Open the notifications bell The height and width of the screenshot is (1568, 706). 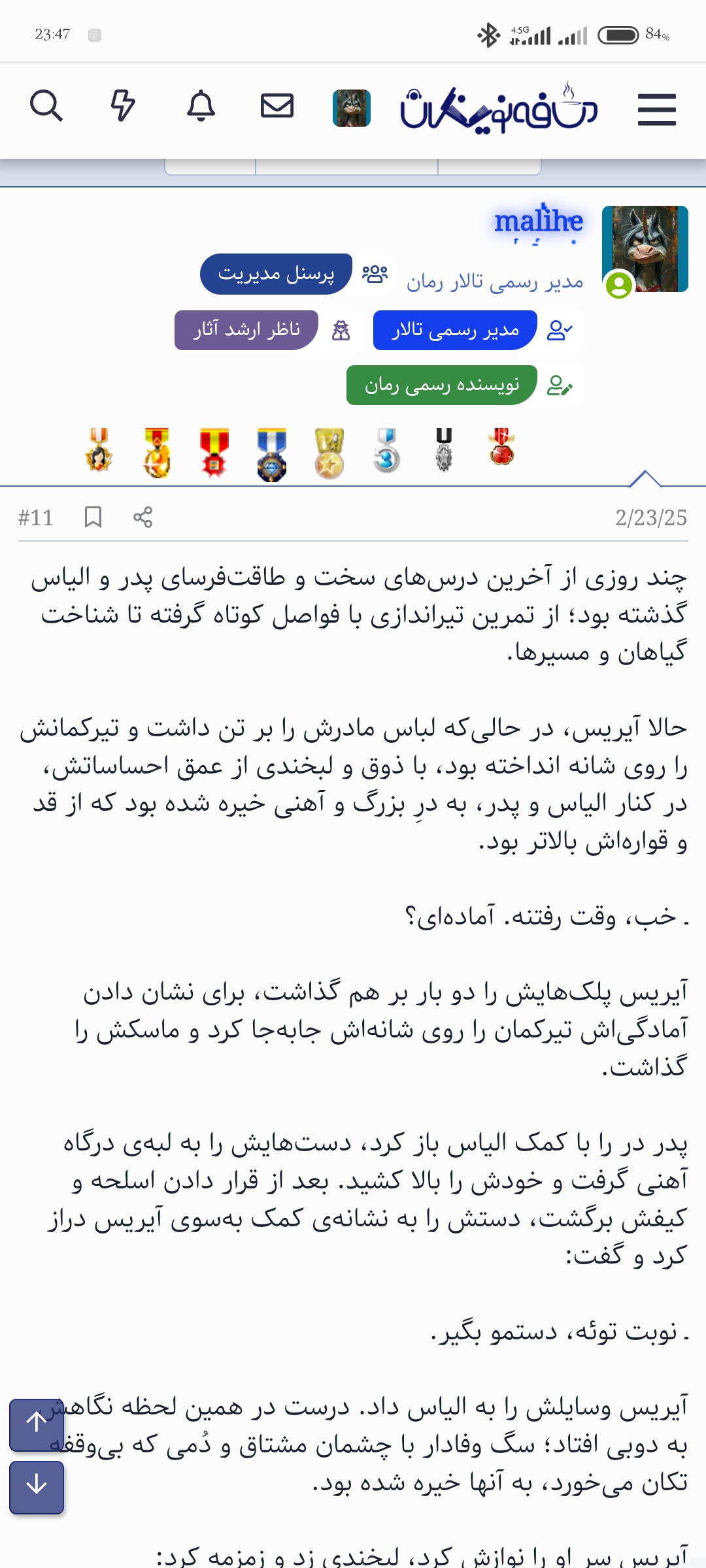click(x=201, y=106)
